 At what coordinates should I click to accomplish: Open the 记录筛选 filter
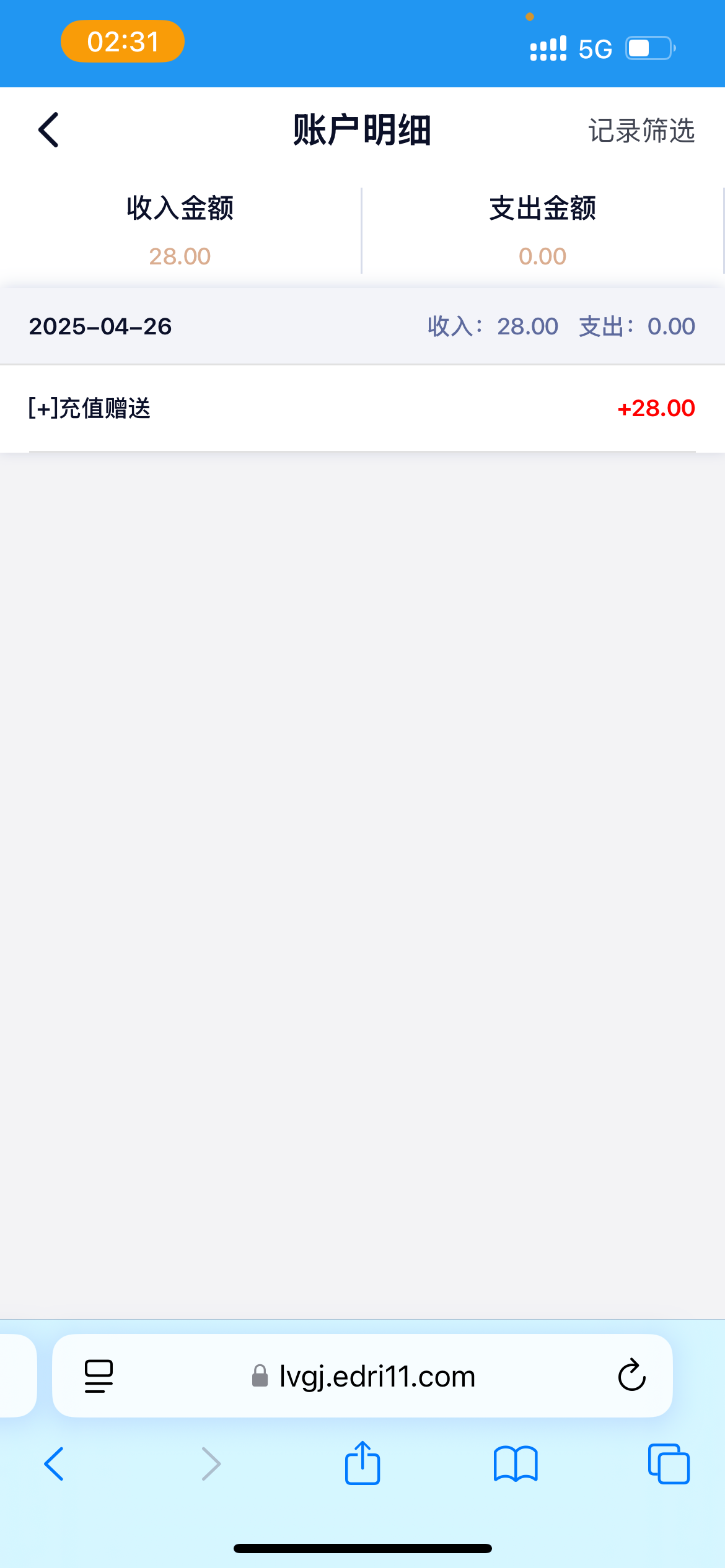click(641, 131)
